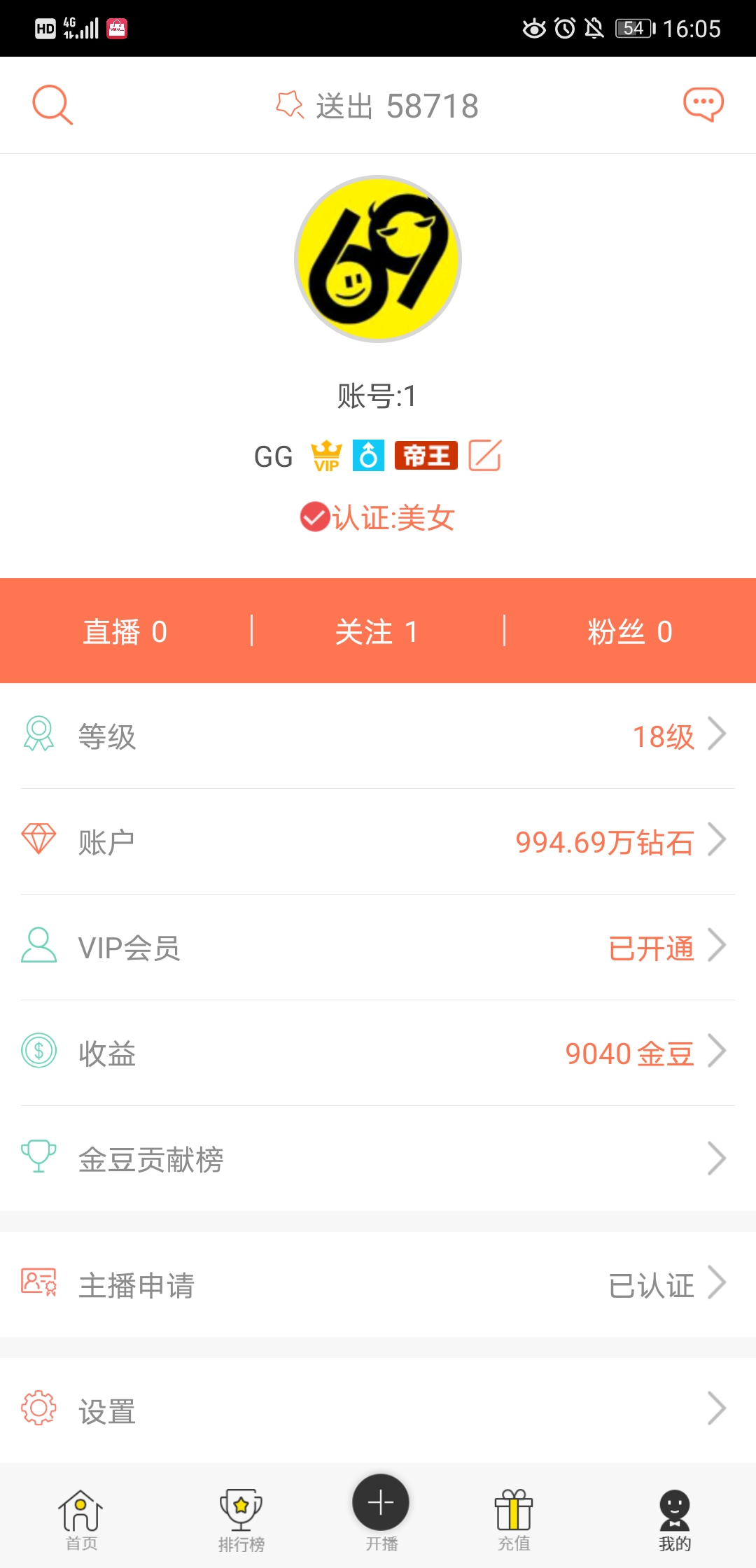Open the messages chat bubble icon
756x1568 pixels.
pos(703,105)
